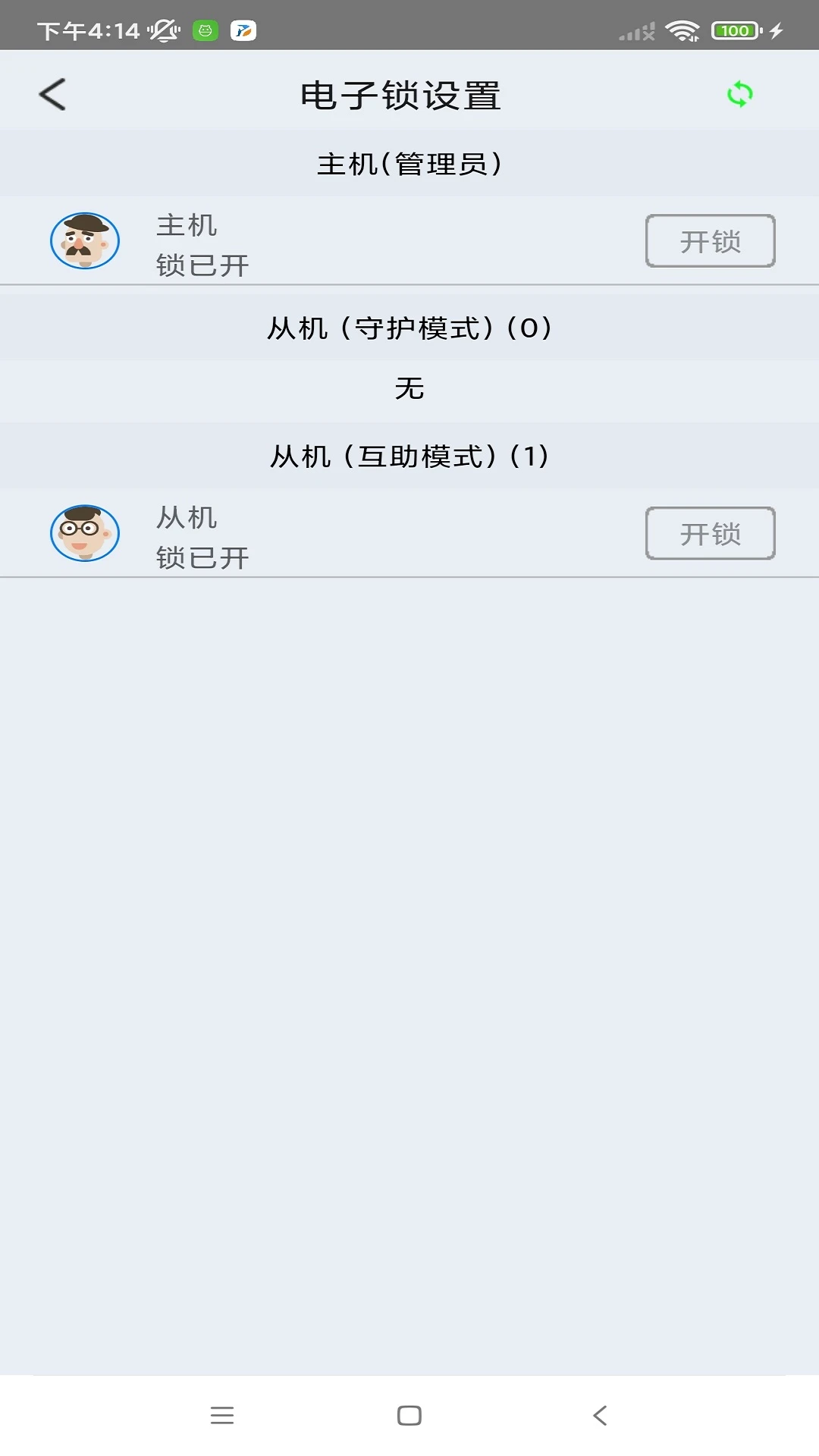Screen dimensions: 819x1456
Task: Tap the 无 placeholder under 守护模式
Action: pos(409,388)
